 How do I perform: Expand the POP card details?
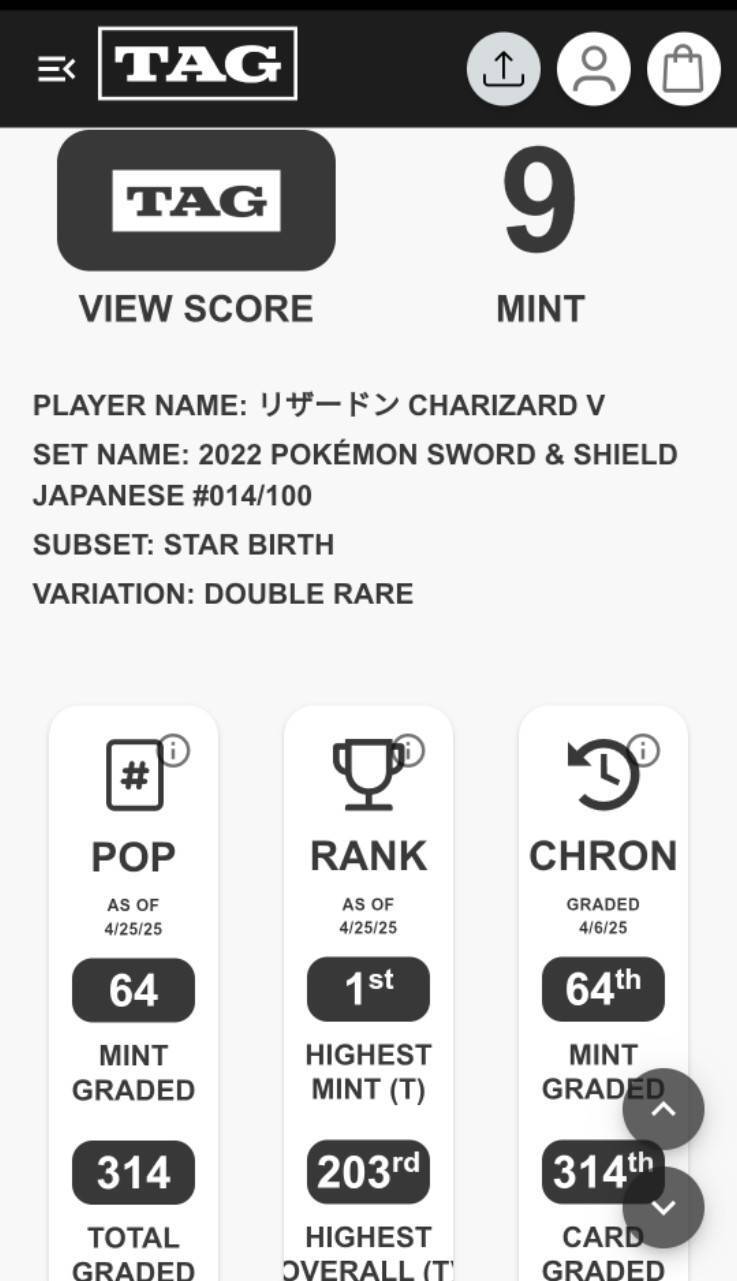tap(133, 855)
